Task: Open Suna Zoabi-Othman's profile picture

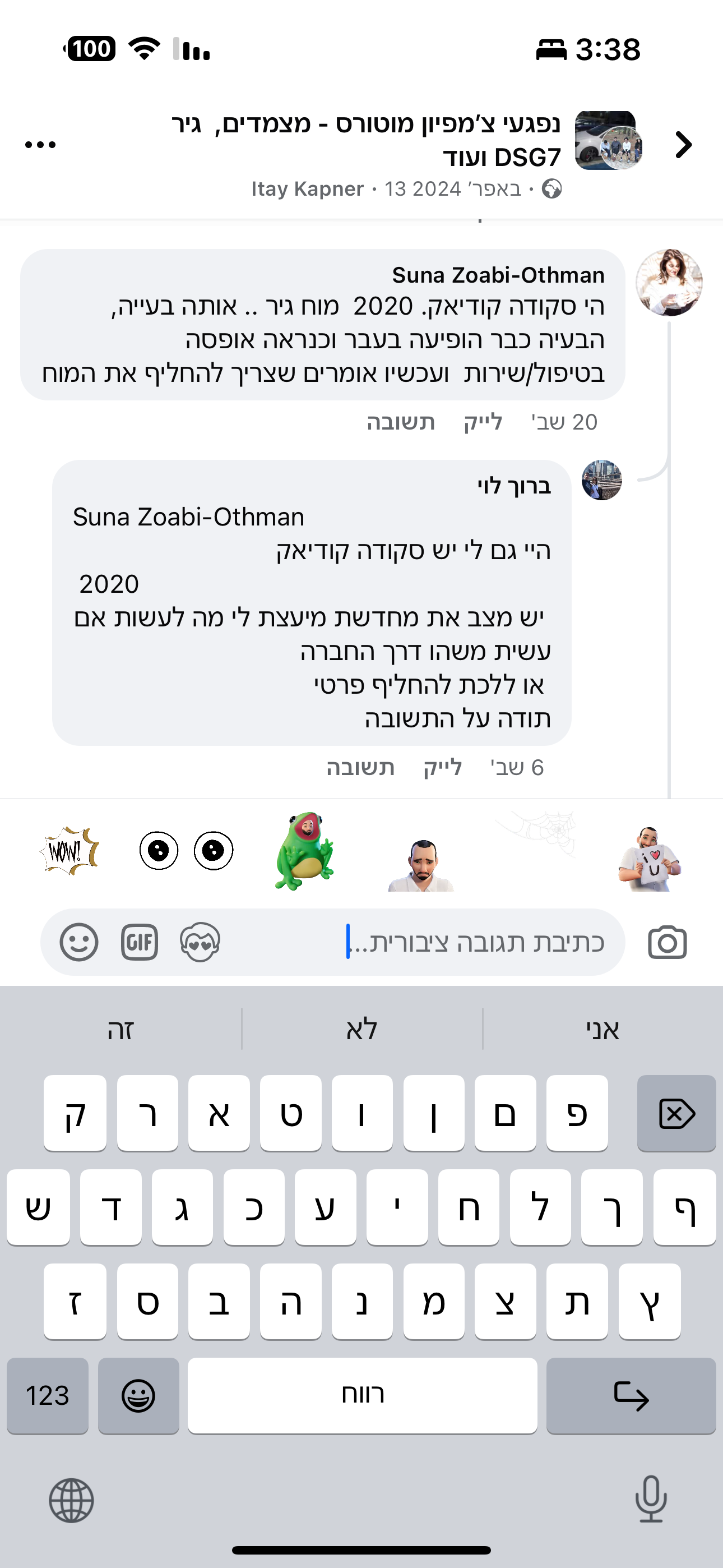Action: [x=669, y=283]
